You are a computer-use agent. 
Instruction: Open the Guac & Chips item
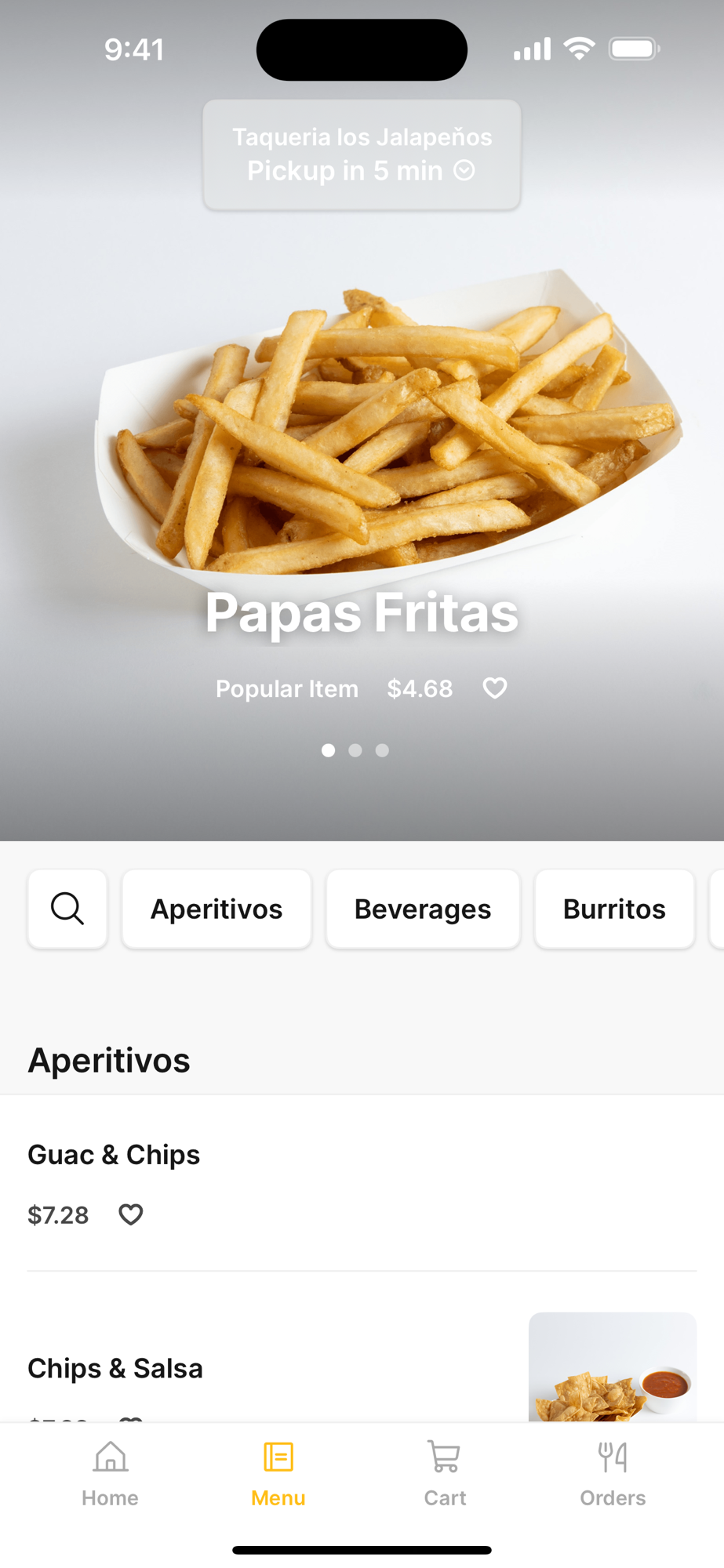(114, 1155)
